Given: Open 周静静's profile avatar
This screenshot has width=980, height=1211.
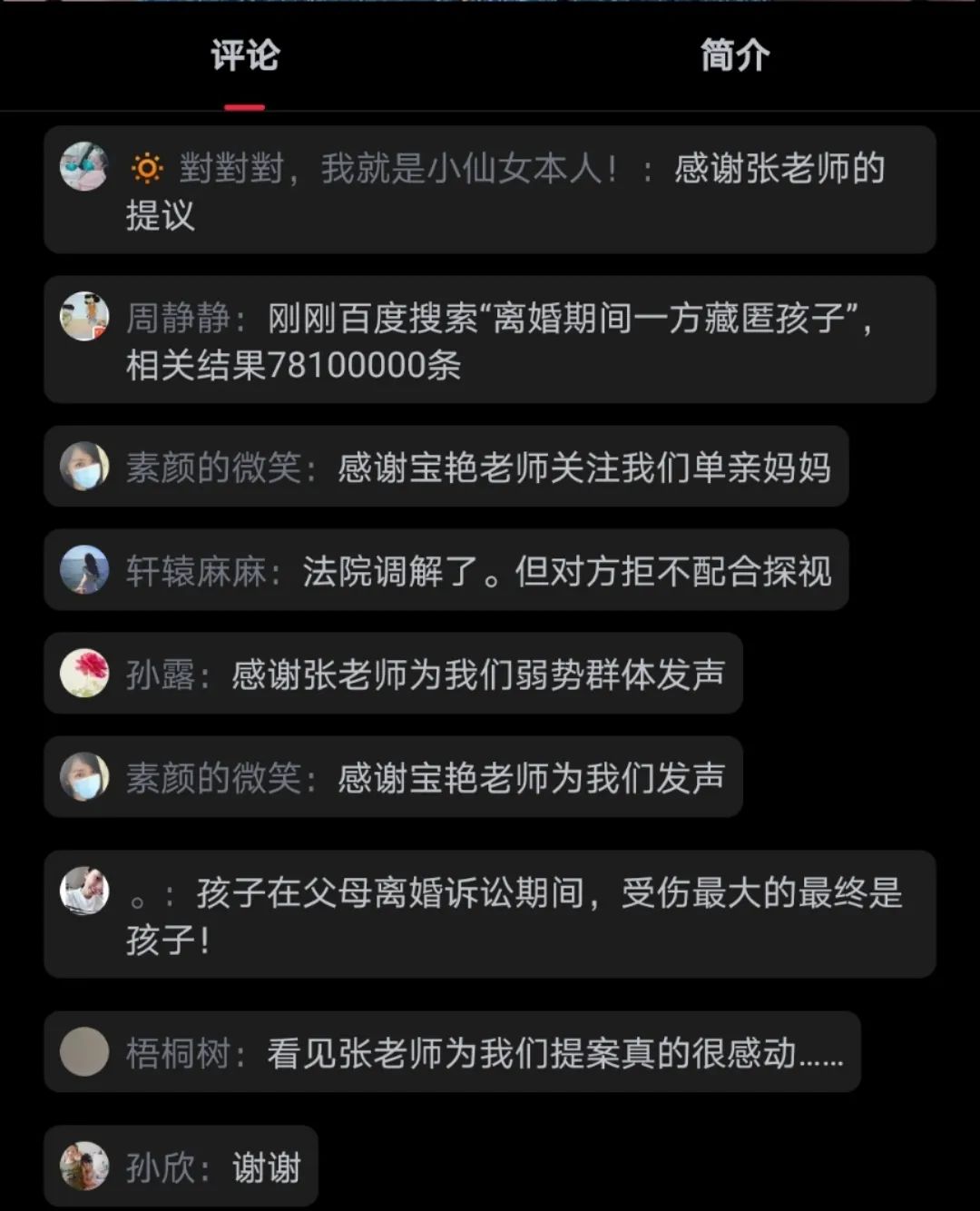Looking at the screenshot, I should pyautogui.click(x=84, y=317).
